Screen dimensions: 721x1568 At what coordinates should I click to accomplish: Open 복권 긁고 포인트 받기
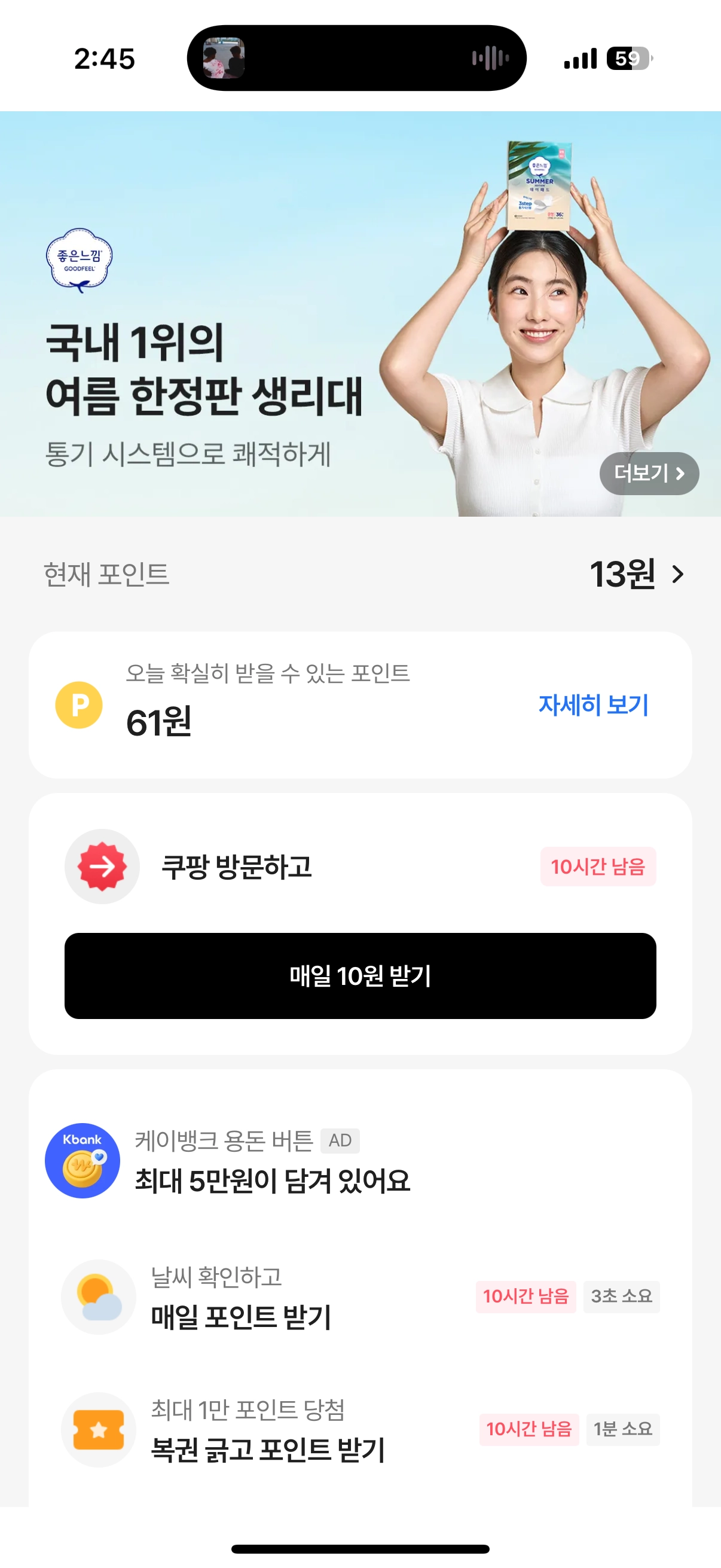[268, 1430]
